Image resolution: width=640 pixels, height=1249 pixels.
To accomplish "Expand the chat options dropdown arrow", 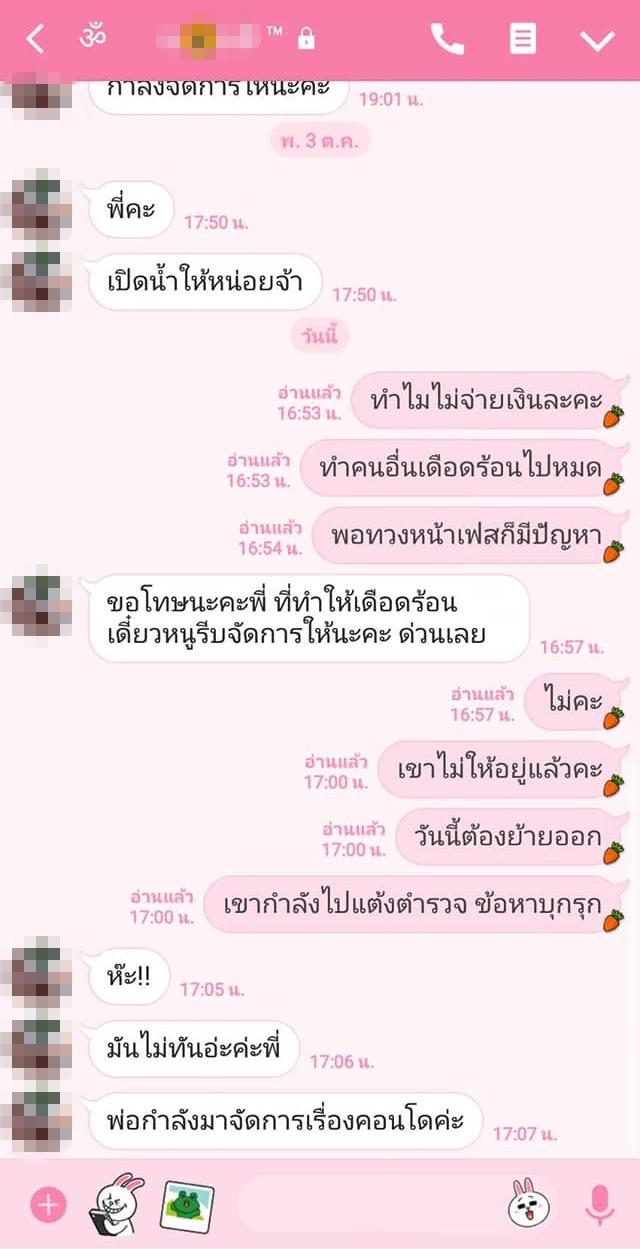I will pos(597,39).
